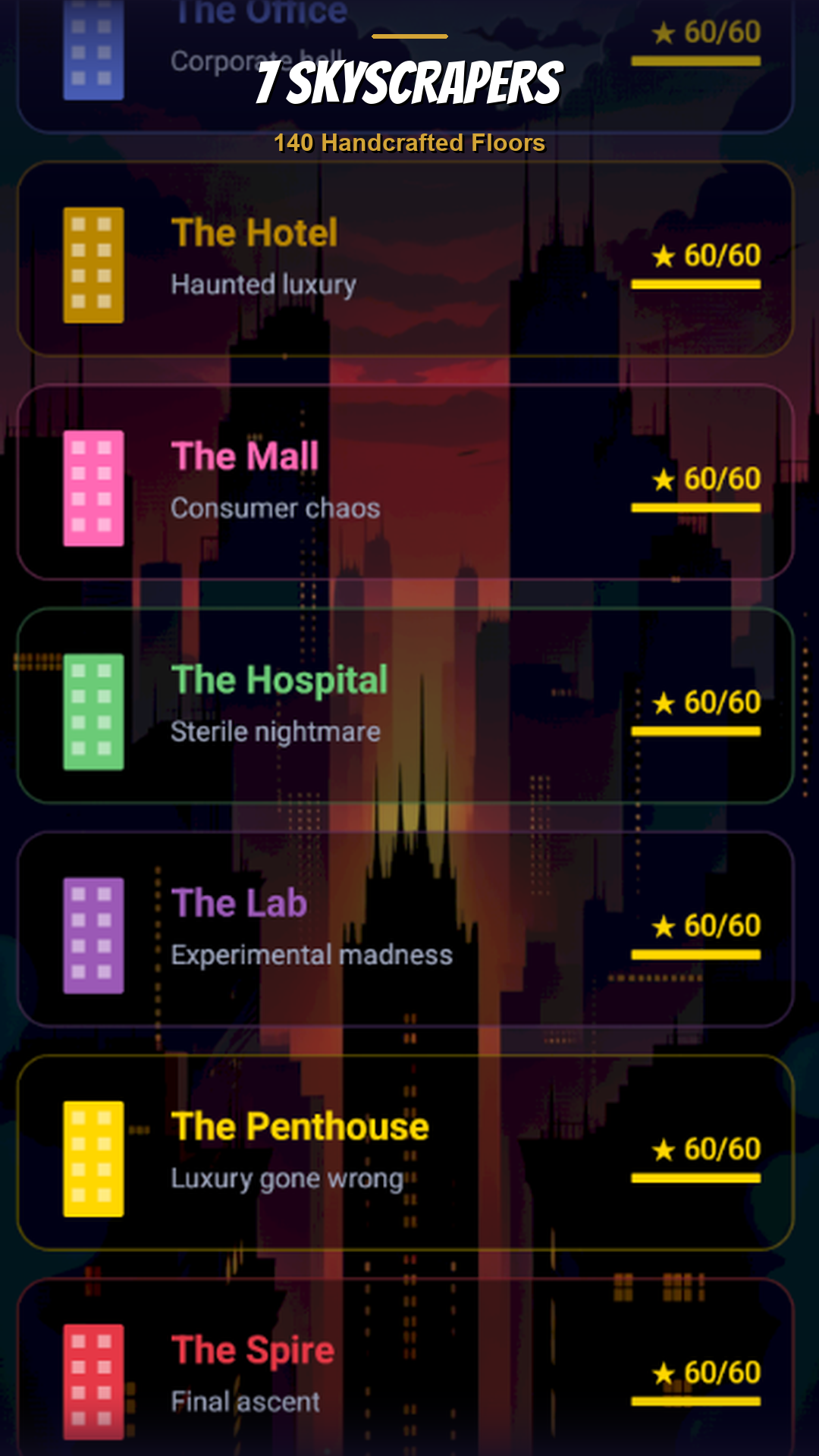Open The Spire 'Final ascent' level
Image resolution: width=819 pixels, height=1456 pixels.
tap(409, 1373)
